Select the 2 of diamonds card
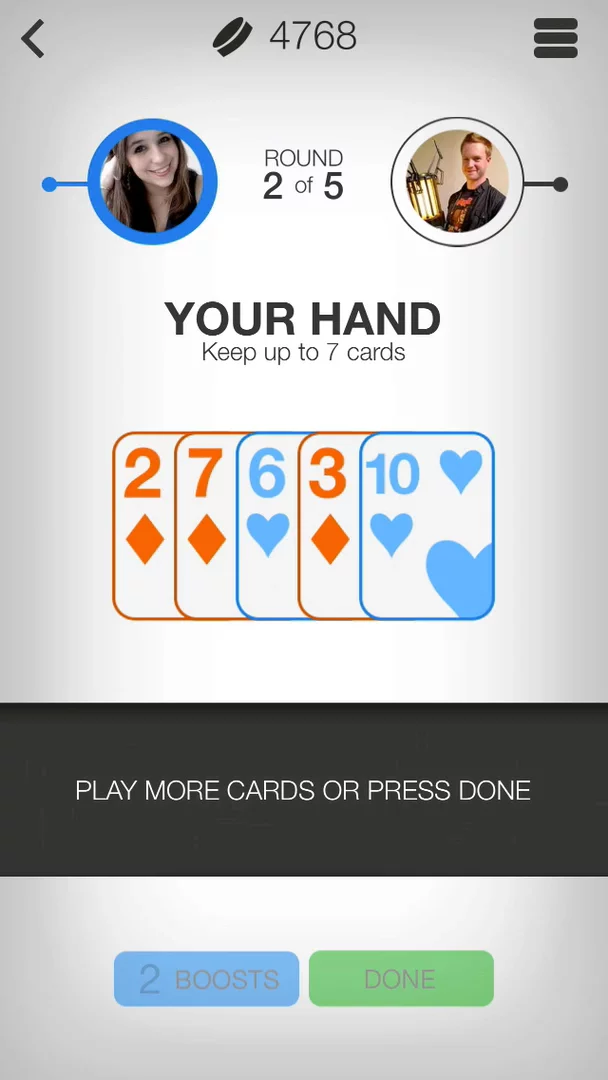 [142, 525]
